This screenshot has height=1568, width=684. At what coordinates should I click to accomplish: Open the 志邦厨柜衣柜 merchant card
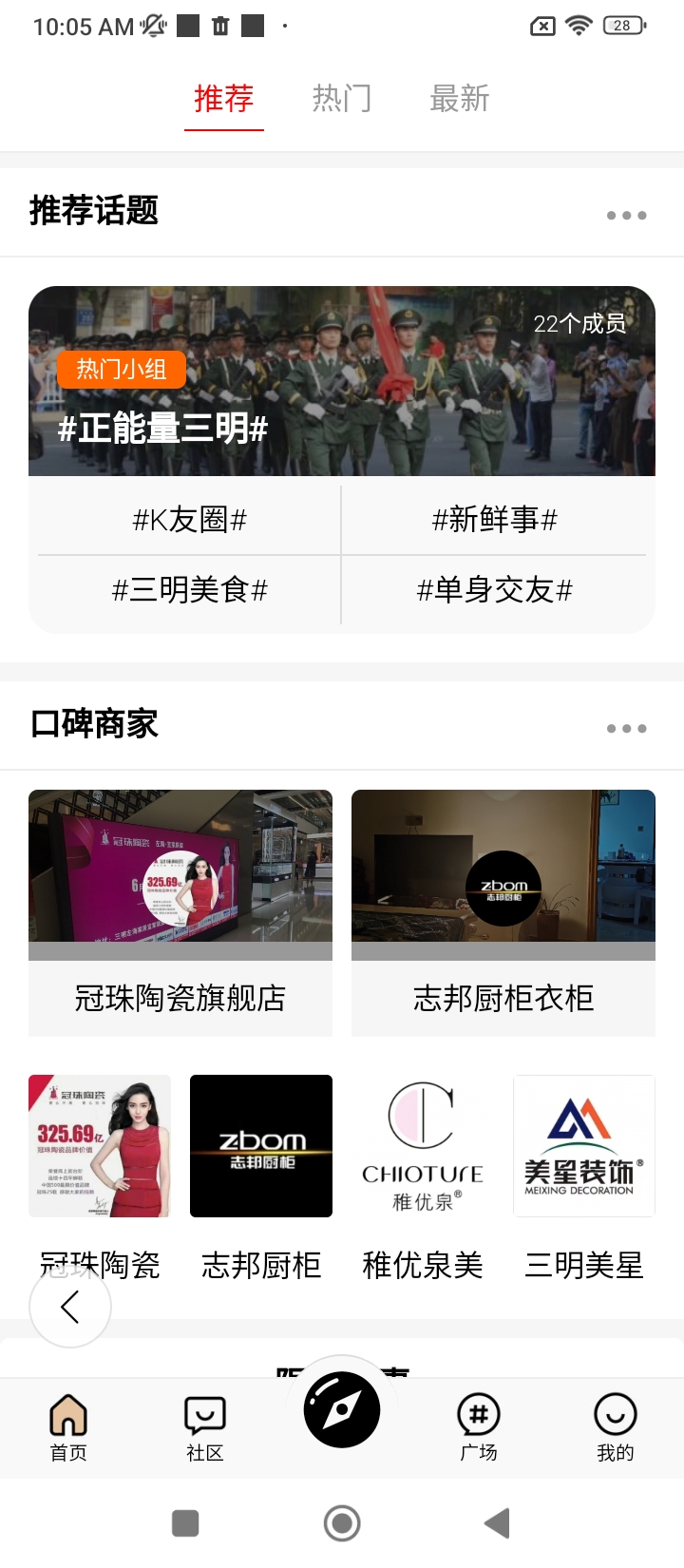point(503,912)
